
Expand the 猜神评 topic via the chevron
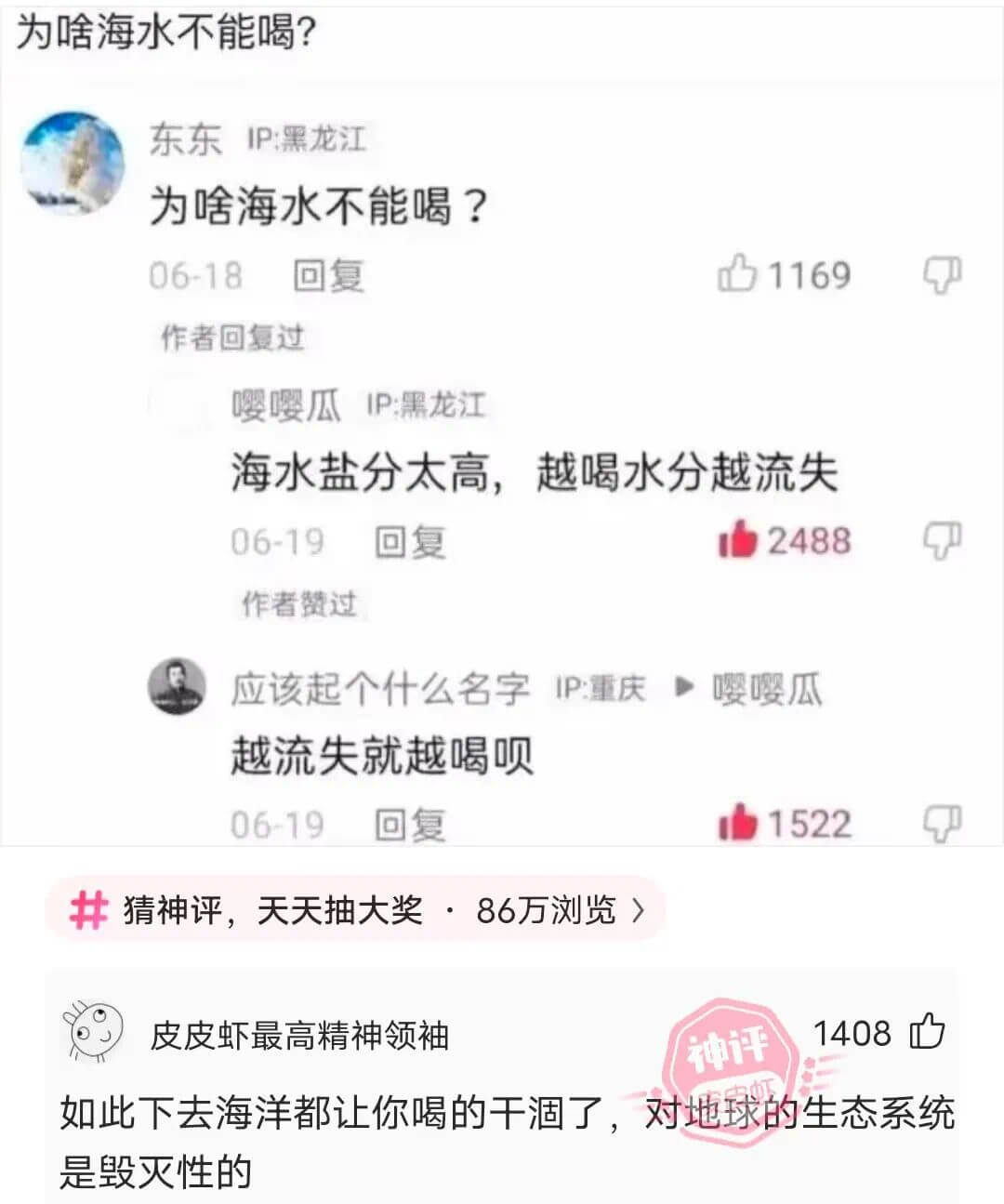(x=638, y=911)
